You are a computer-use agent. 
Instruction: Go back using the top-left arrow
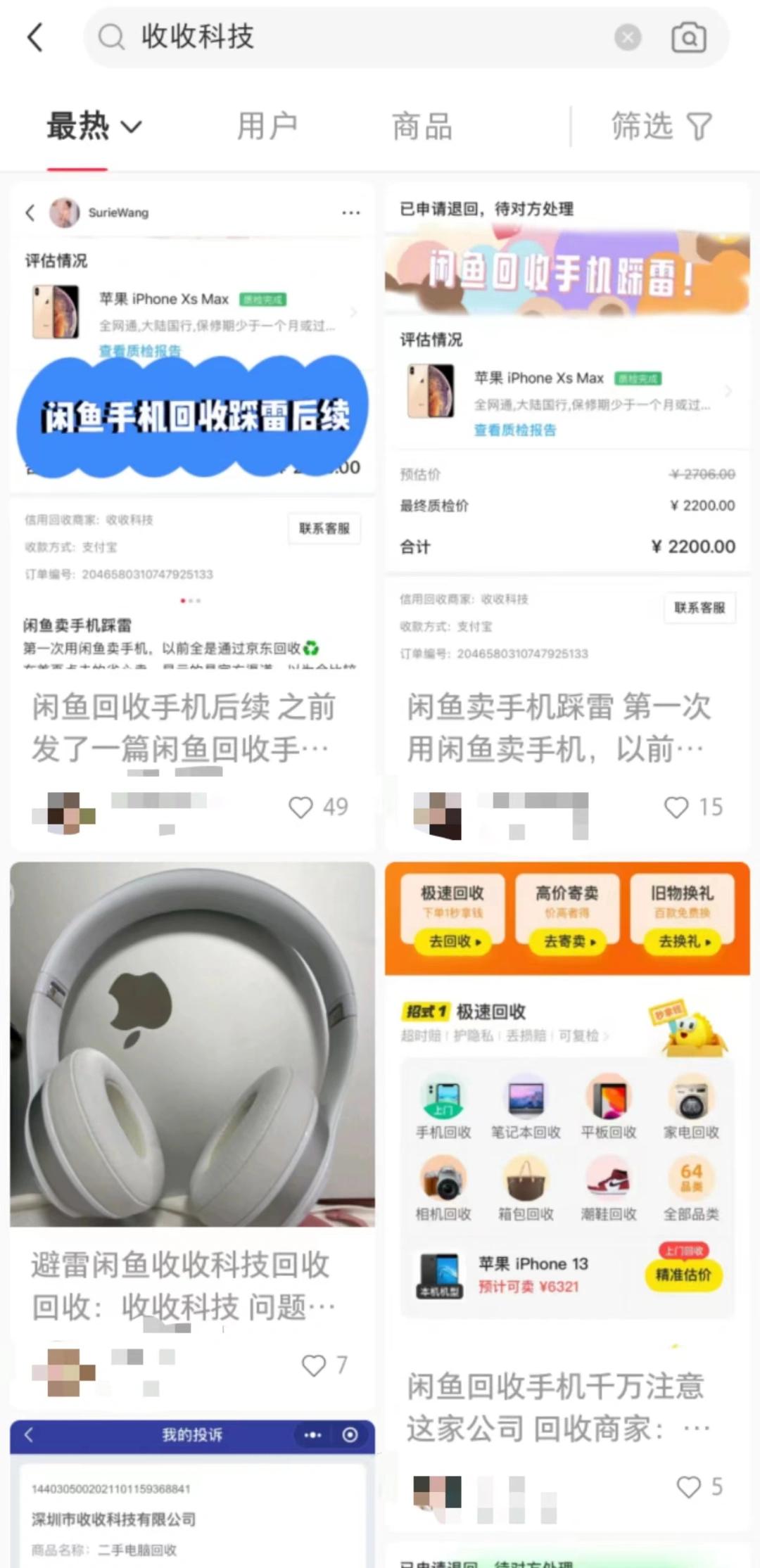pyautogui.click(x=35, y=37)
